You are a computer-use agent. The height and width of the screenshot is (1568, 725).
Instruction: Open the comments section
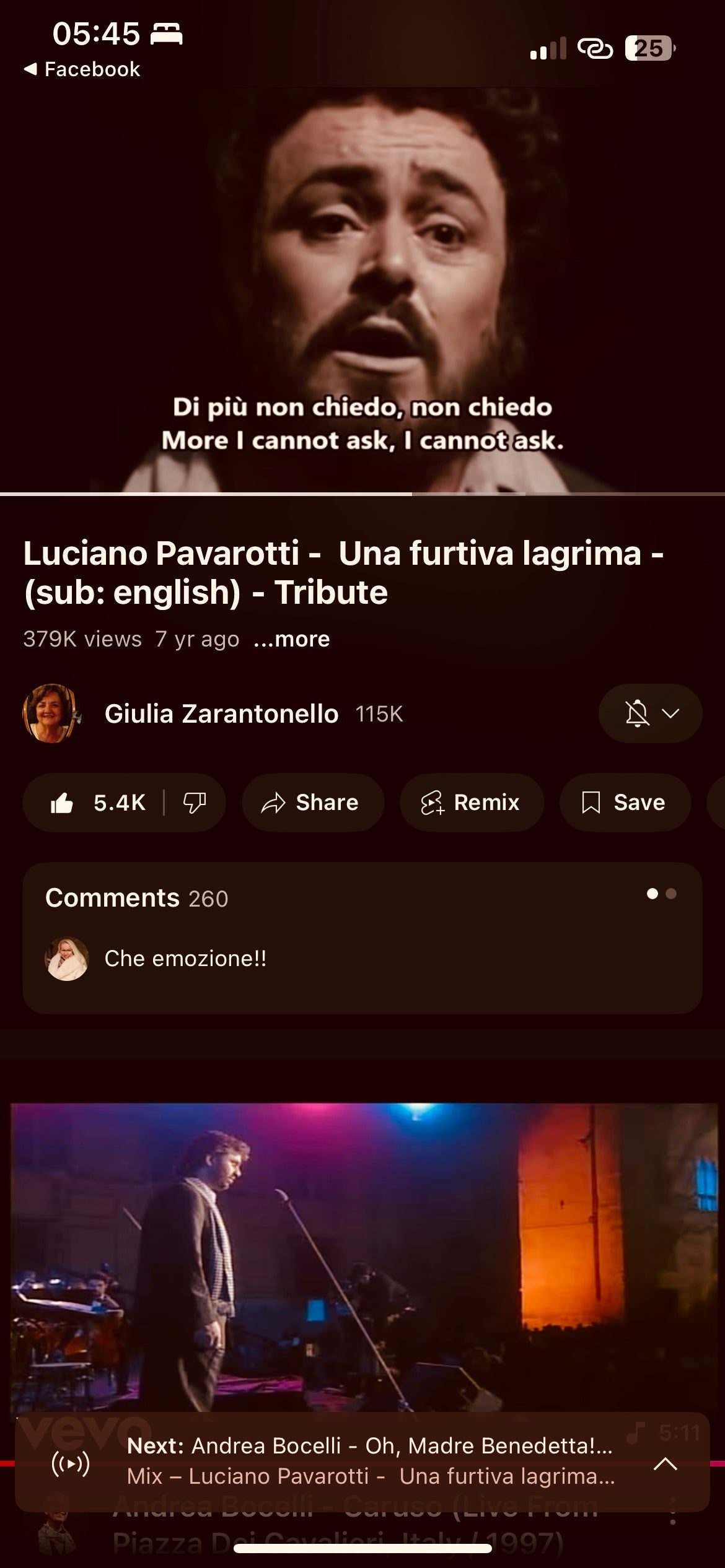tap(362, 938)
